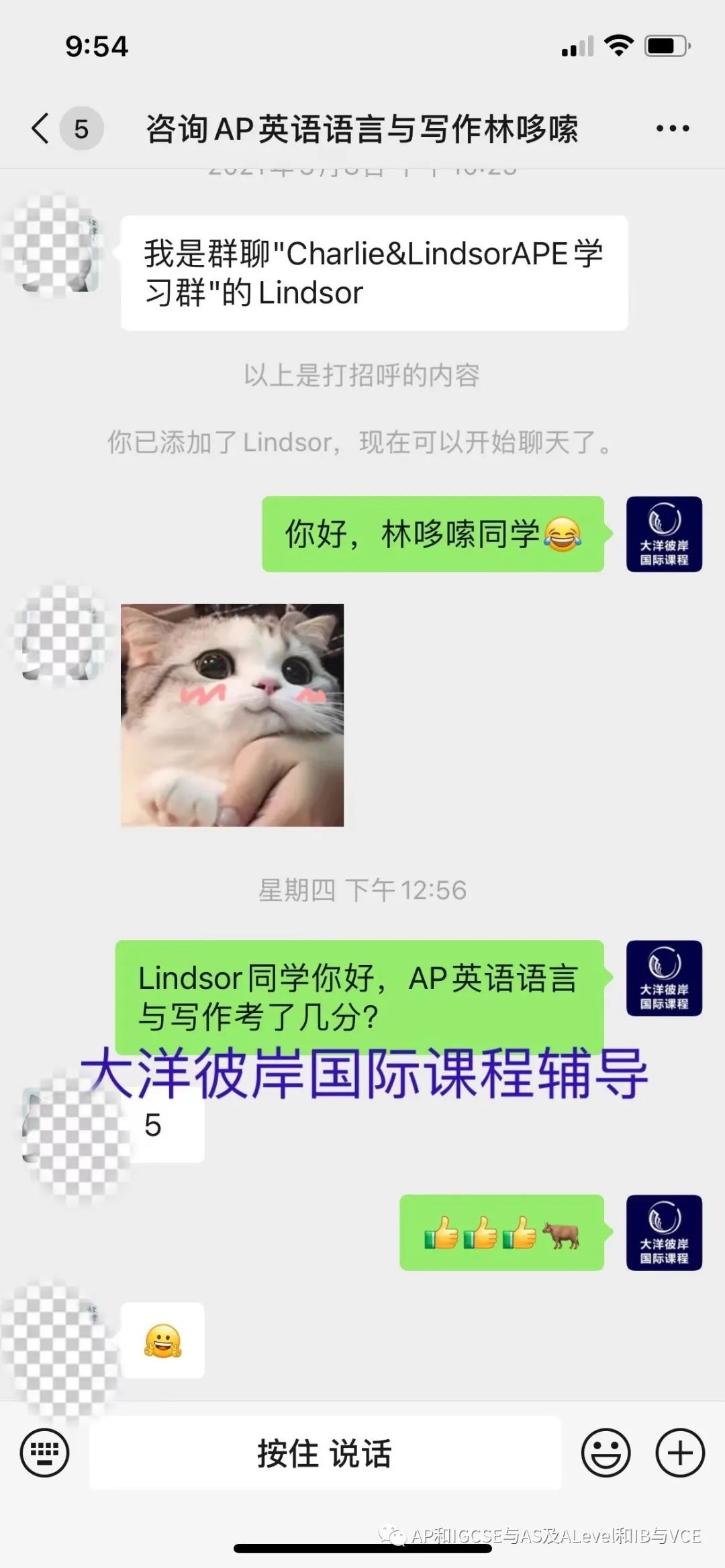Toggle voice input to keyboard mode
The image size is (725, 1568).
click(x=44, y=1450)
